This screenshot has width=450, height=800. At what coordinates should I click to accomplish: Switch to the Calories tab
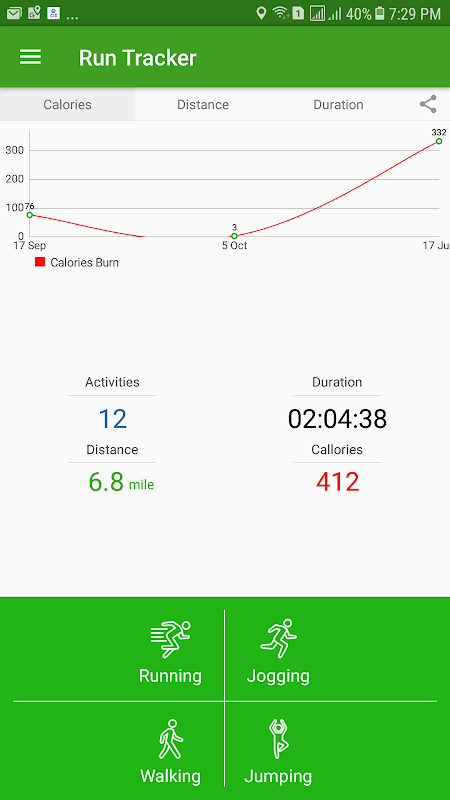[x=67, y=105]
